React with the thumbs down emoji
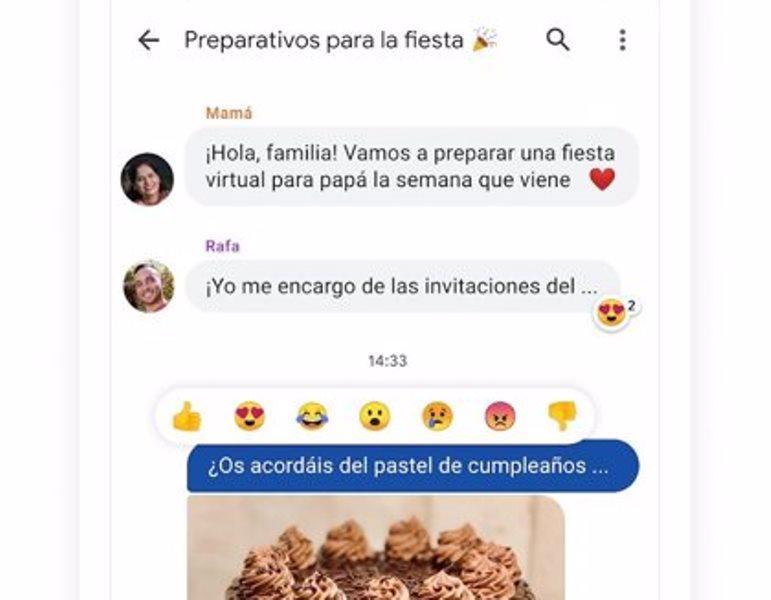Viewport: 771px width, 600px height. point(562,416)
